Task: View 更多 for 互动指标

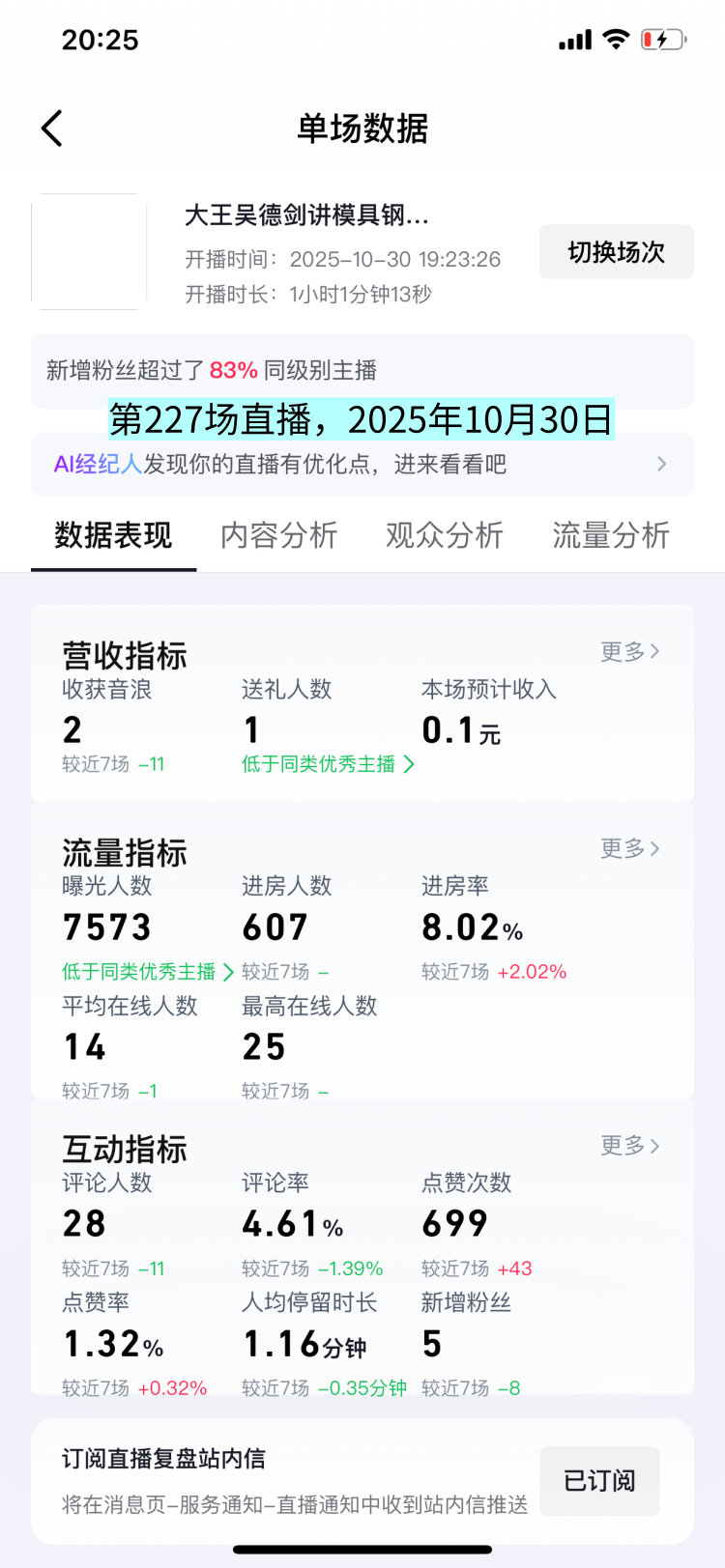Action: click(x=629, y=1146)
